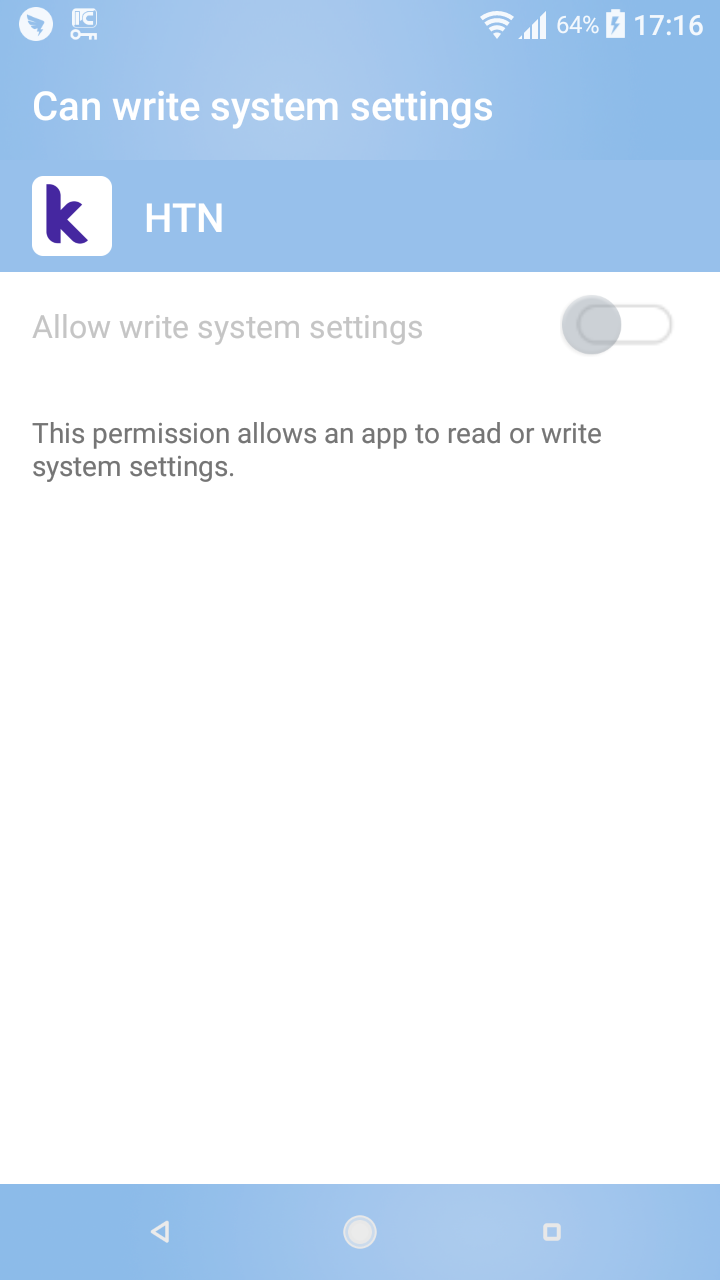Go back using the navigation bar

click(160, 1232)
